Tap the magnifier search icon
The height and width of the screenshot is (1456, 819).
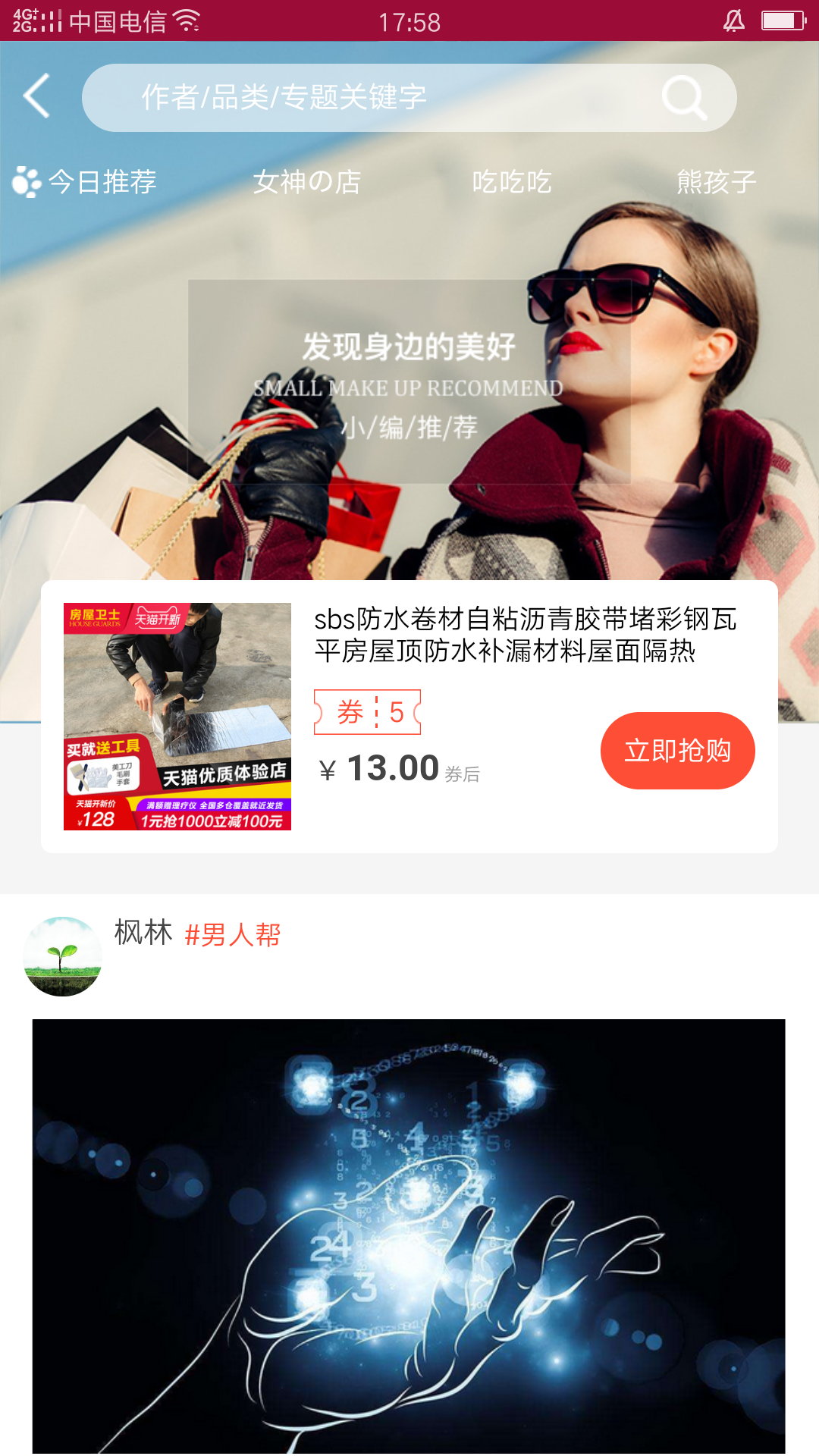684,98
